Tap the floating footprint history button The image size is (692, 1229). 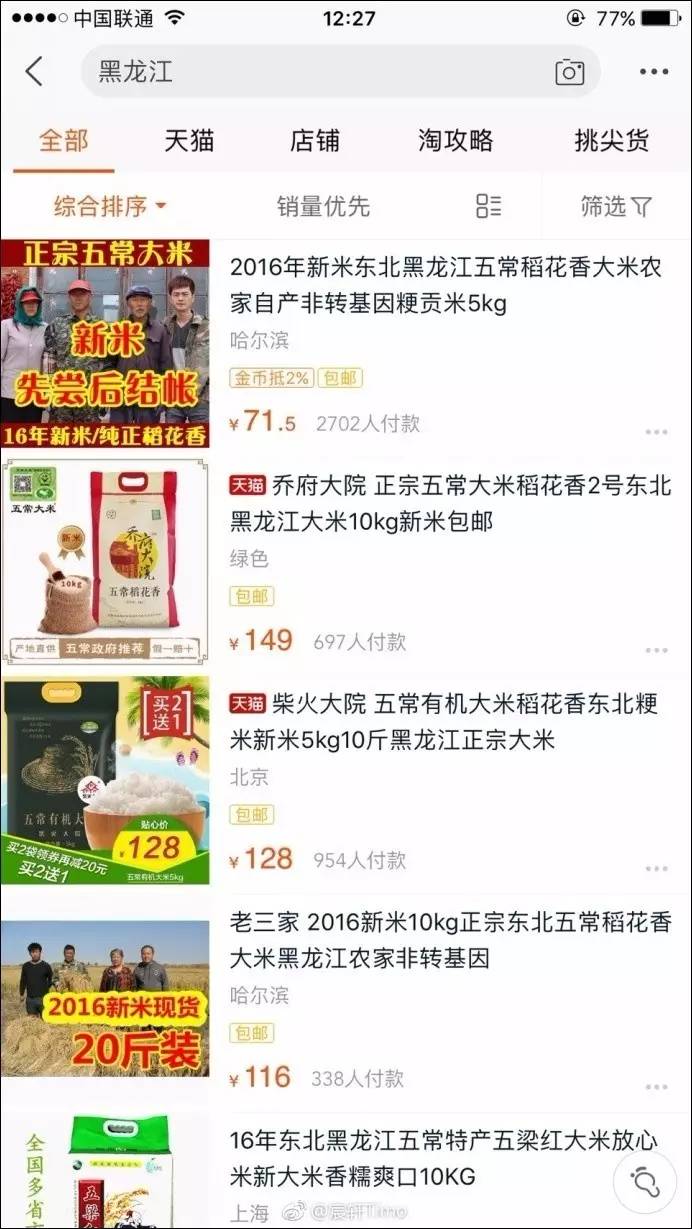tap(645, 1182)
